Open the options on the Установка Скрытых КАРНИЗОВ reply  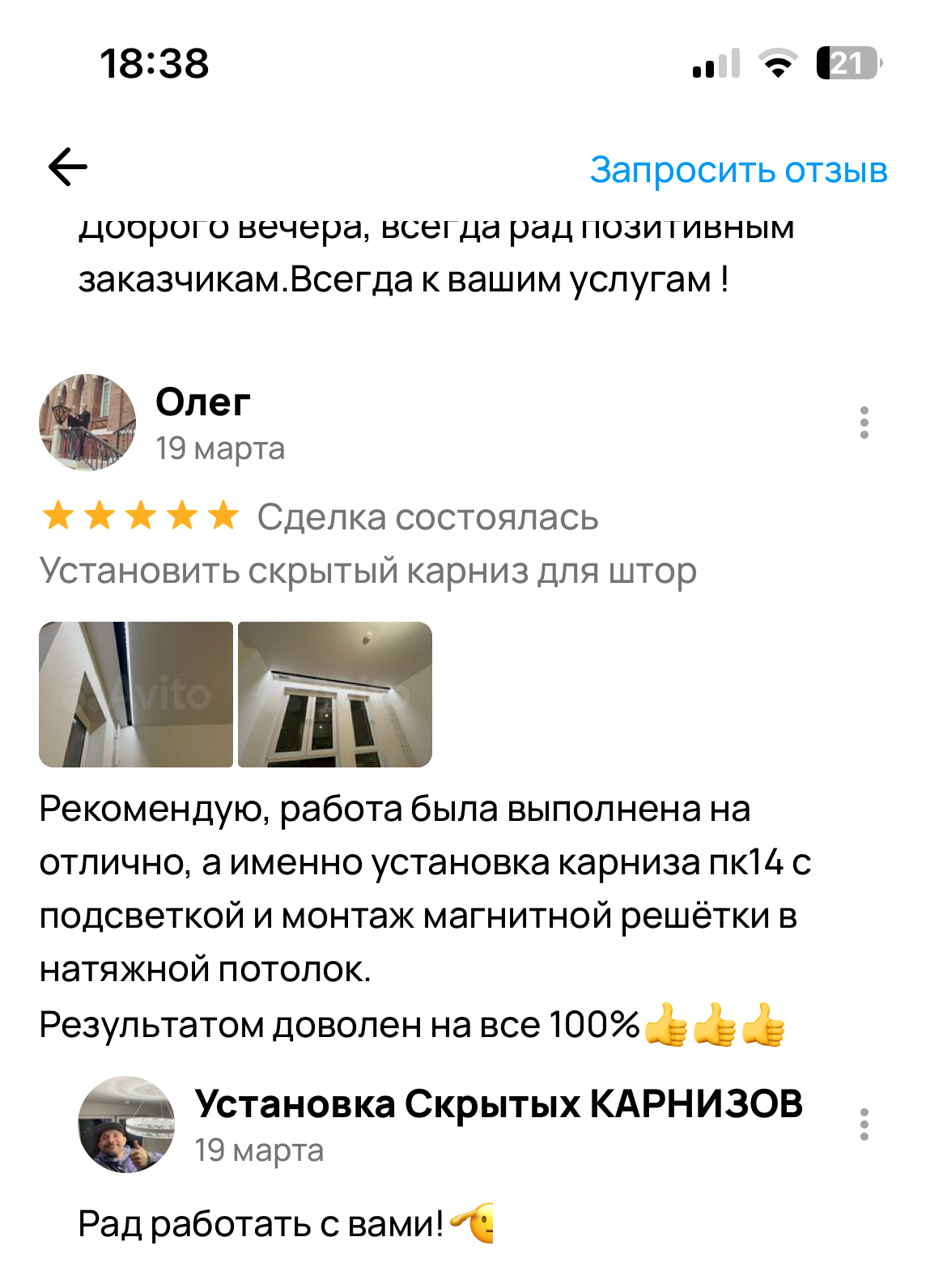point(864,1124)
